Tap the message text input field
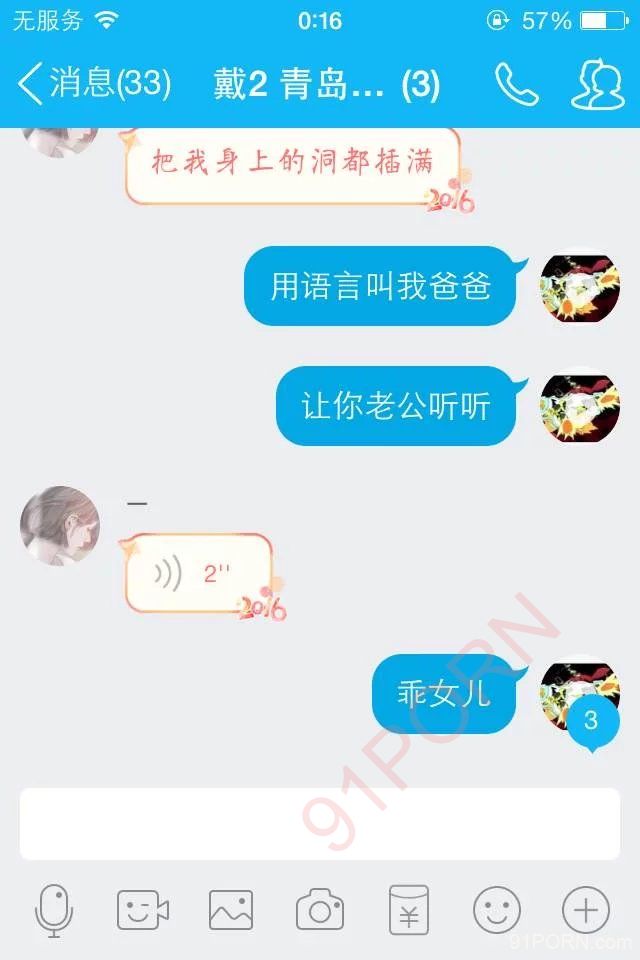 [320, 823]
